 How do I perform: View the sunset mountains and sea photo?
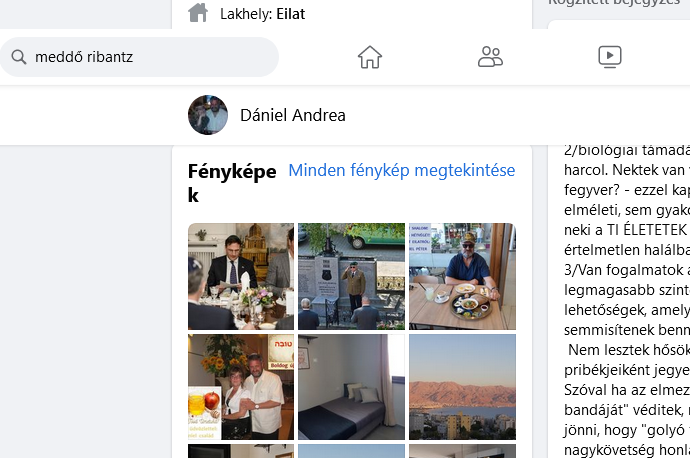(462, 387)
